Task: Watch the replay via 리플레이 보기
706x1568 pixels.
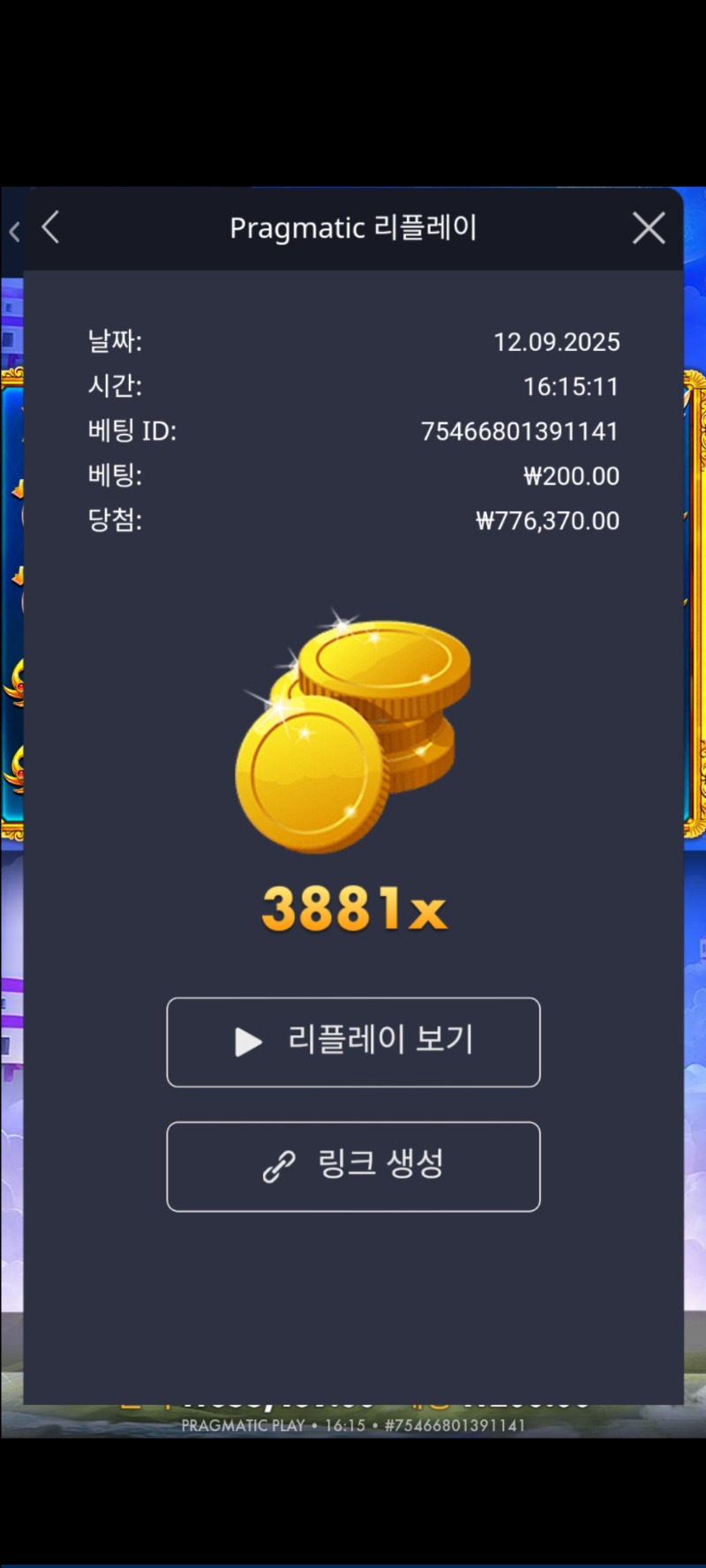Action: tap(353, 1042)
